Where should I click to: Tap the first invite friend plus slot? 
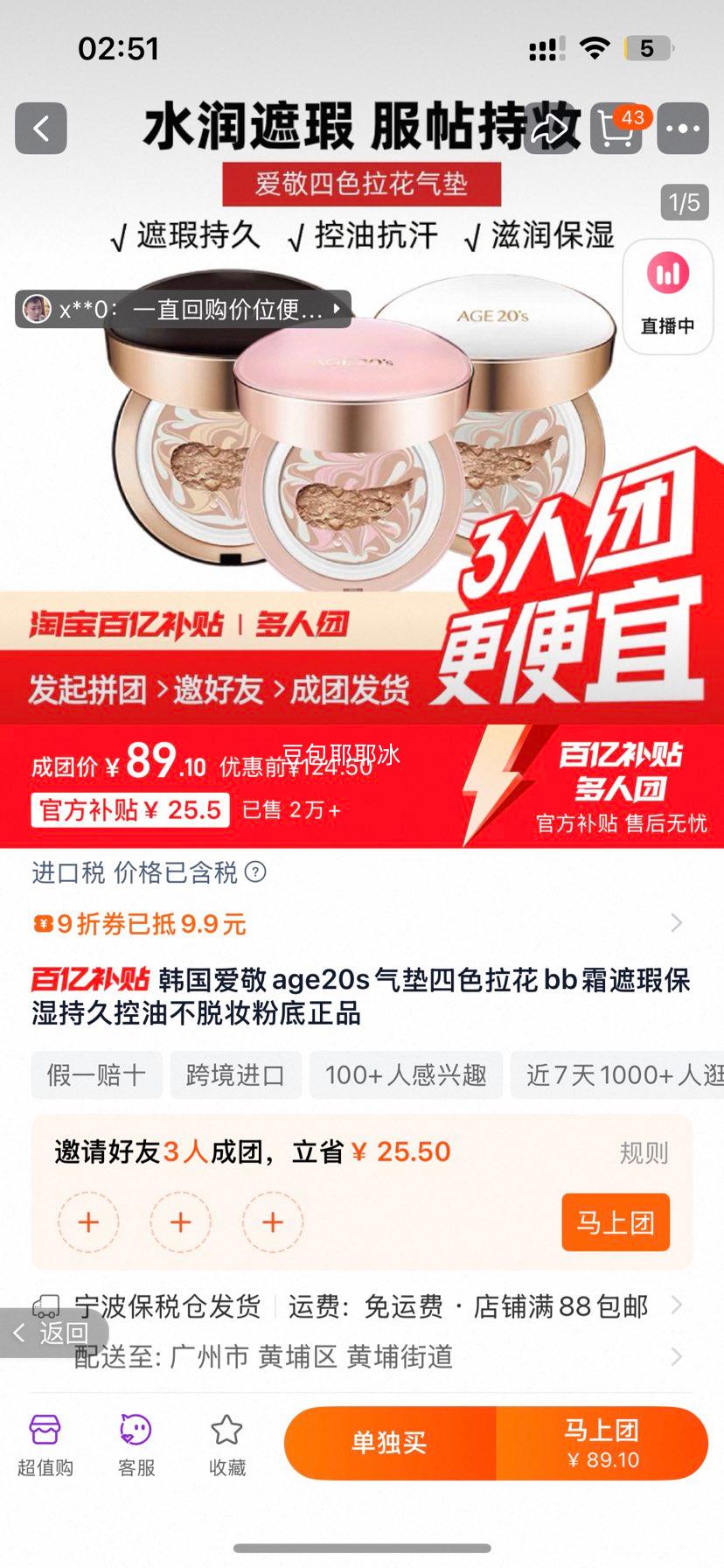(88, 1222)
